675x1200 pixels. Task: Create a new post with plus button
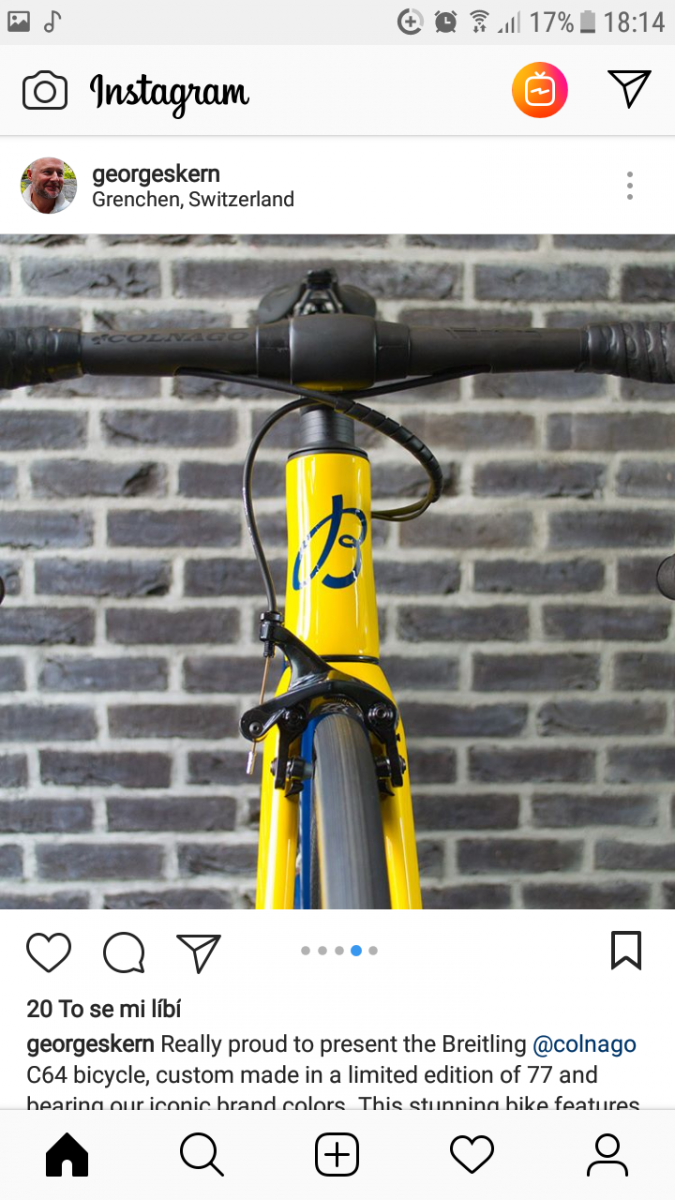(x=337, y=1155)
